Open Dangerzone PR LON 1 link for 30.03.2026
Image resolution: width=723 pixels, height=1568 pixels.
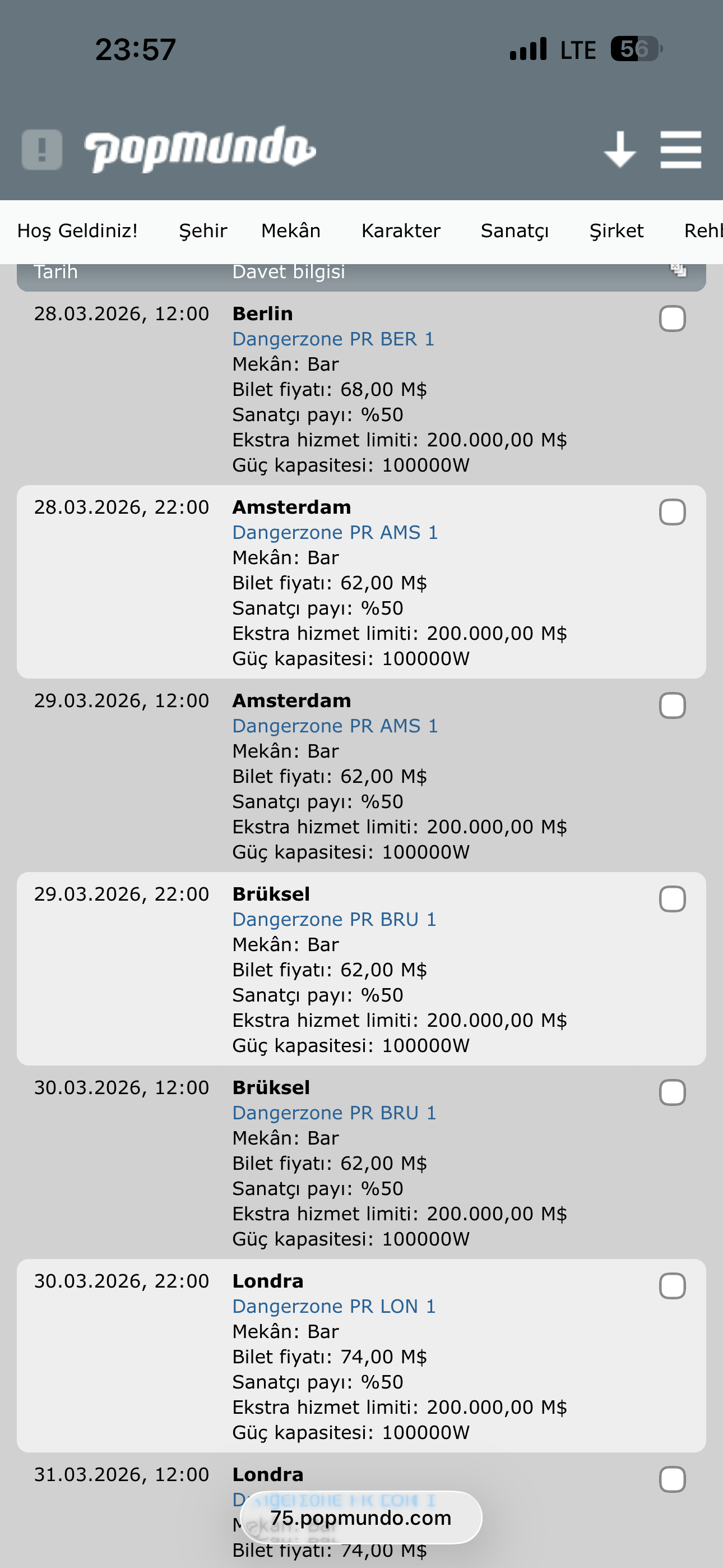pos(334,1307)
